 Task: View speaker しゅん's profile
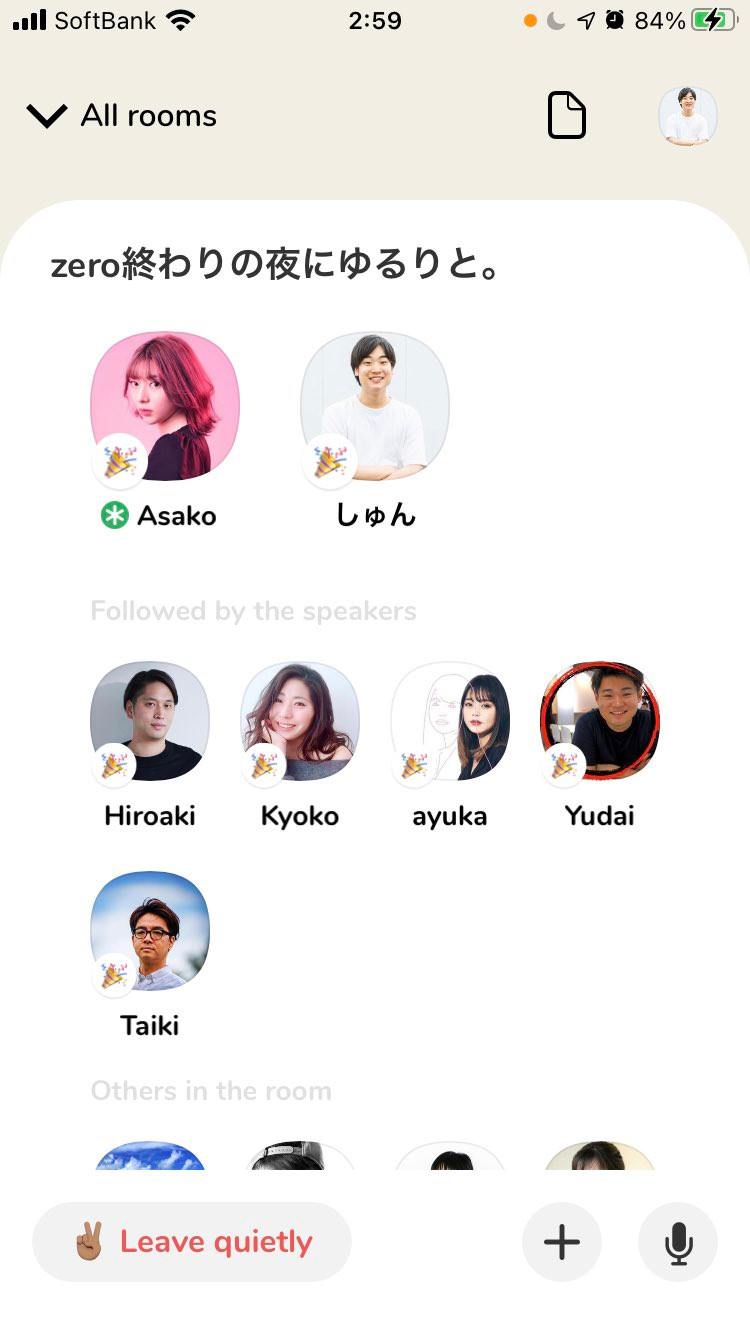pyautogui.click(x=375, y=406)
